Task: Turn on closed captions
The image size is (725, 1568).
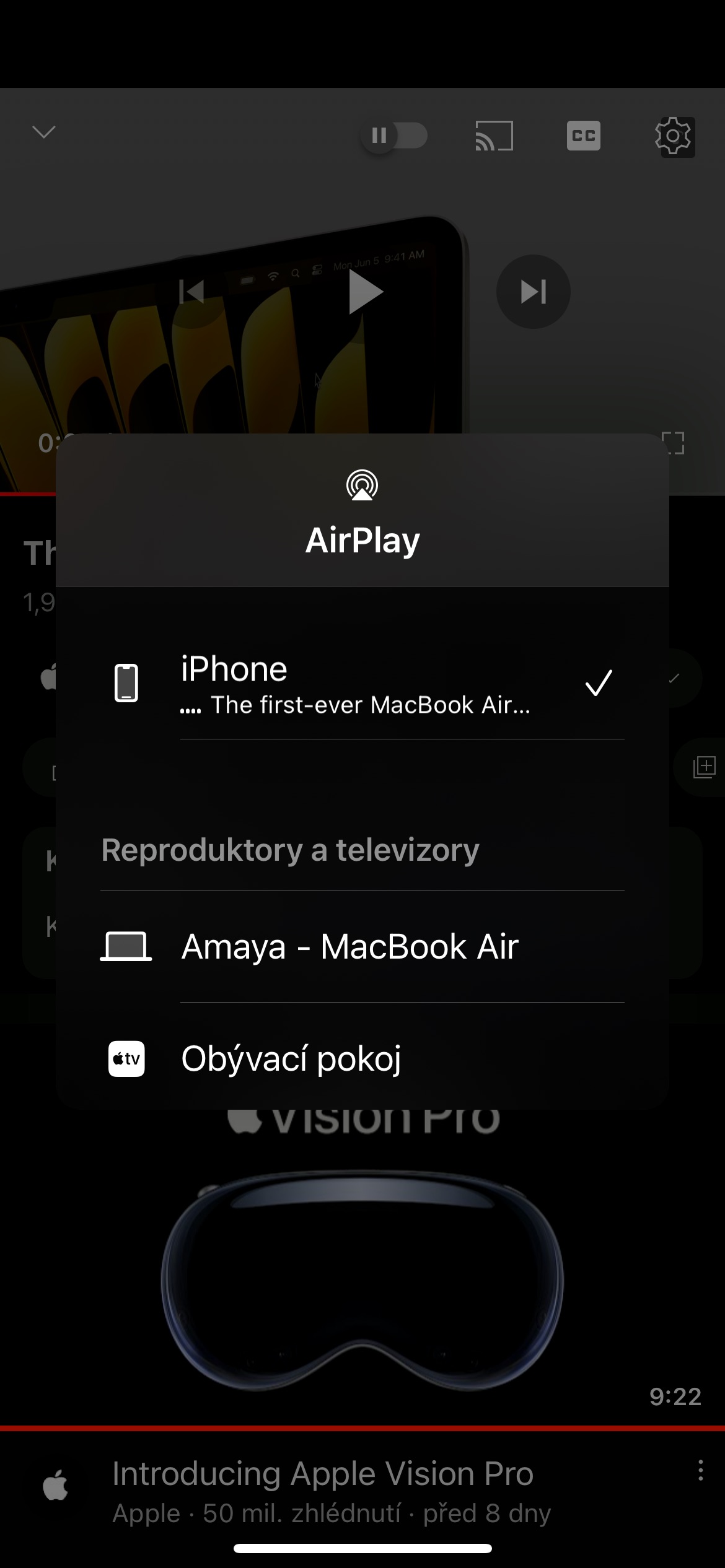Action: [583, 136]
